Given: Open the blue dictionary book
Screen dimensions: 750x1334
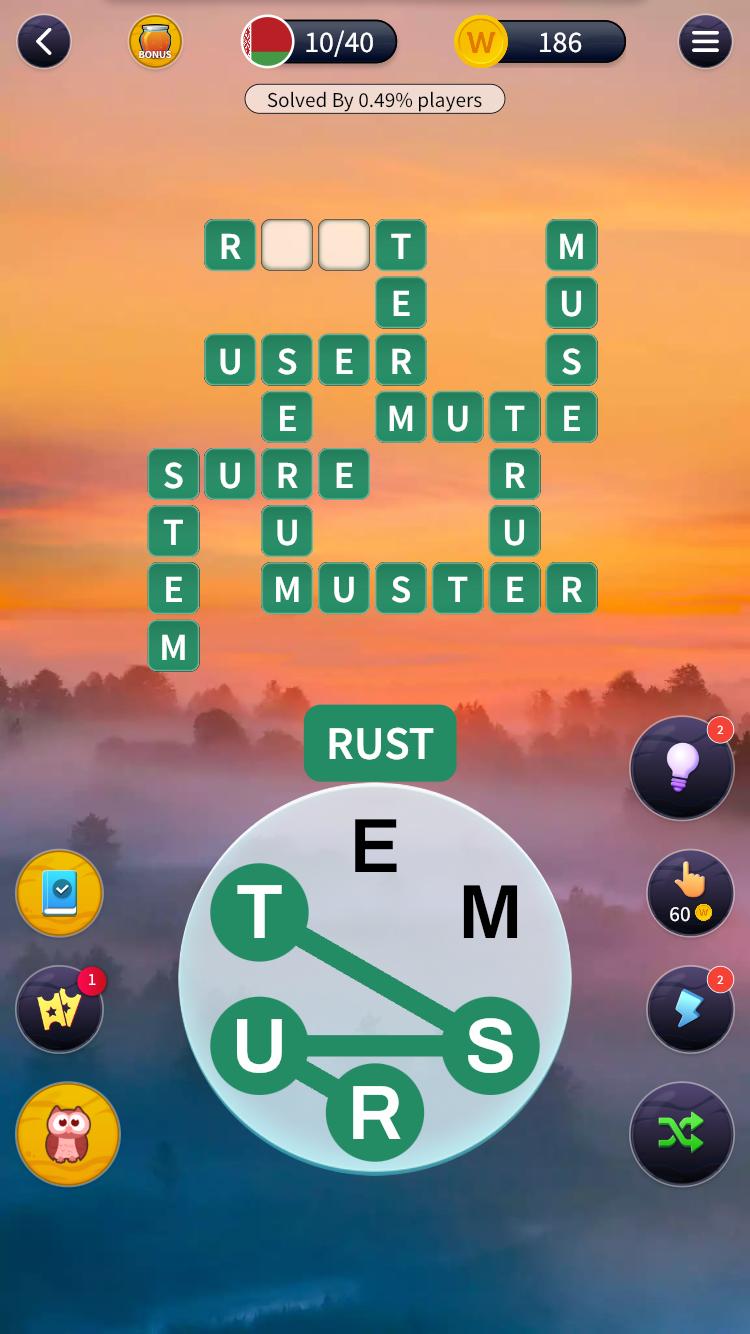Looking at the screenshot, I should click(x=60, y=893).
